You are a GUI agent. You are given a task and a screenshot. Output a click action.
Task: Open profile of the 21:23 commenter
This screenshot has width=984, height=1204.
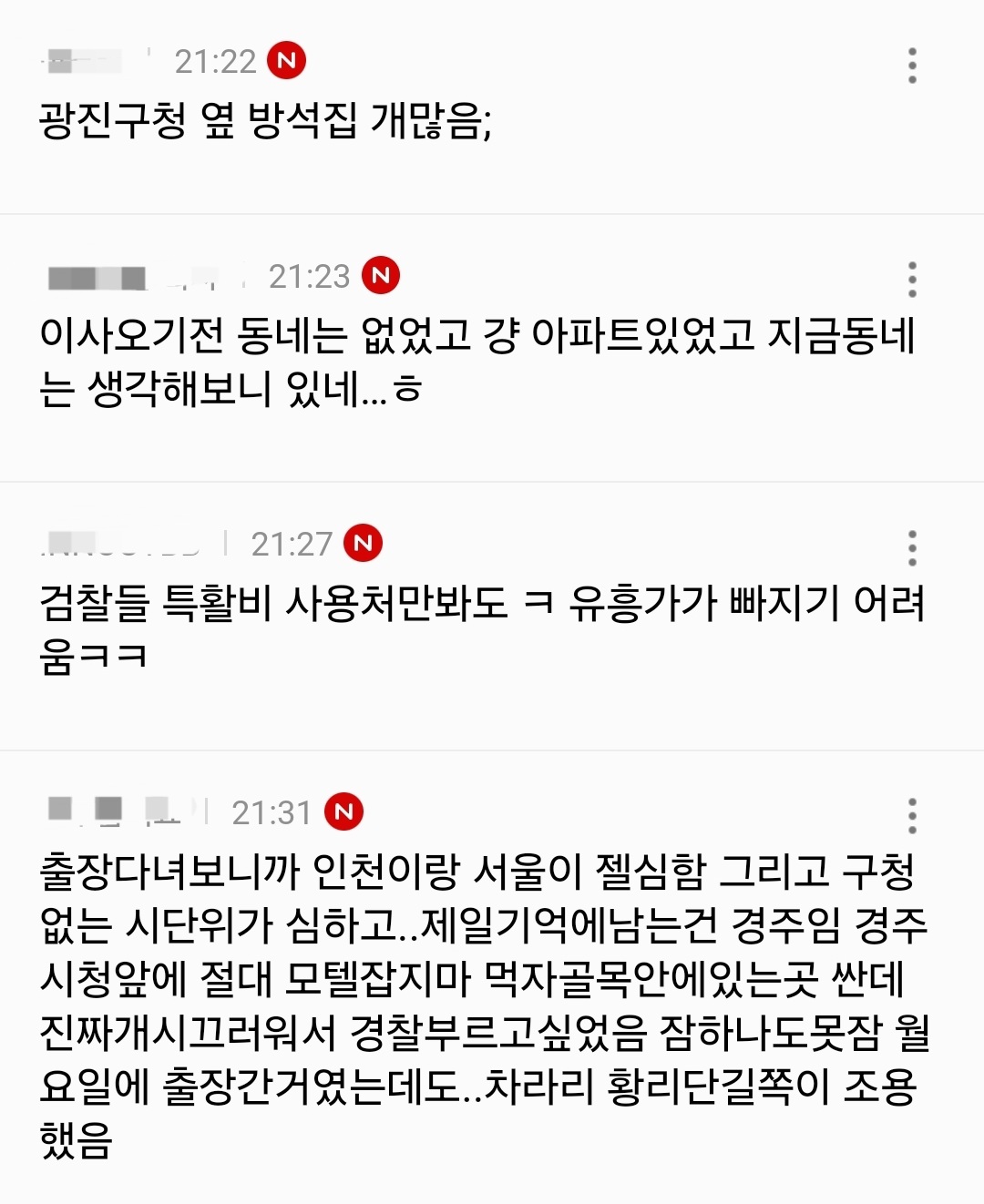(135, 277)
